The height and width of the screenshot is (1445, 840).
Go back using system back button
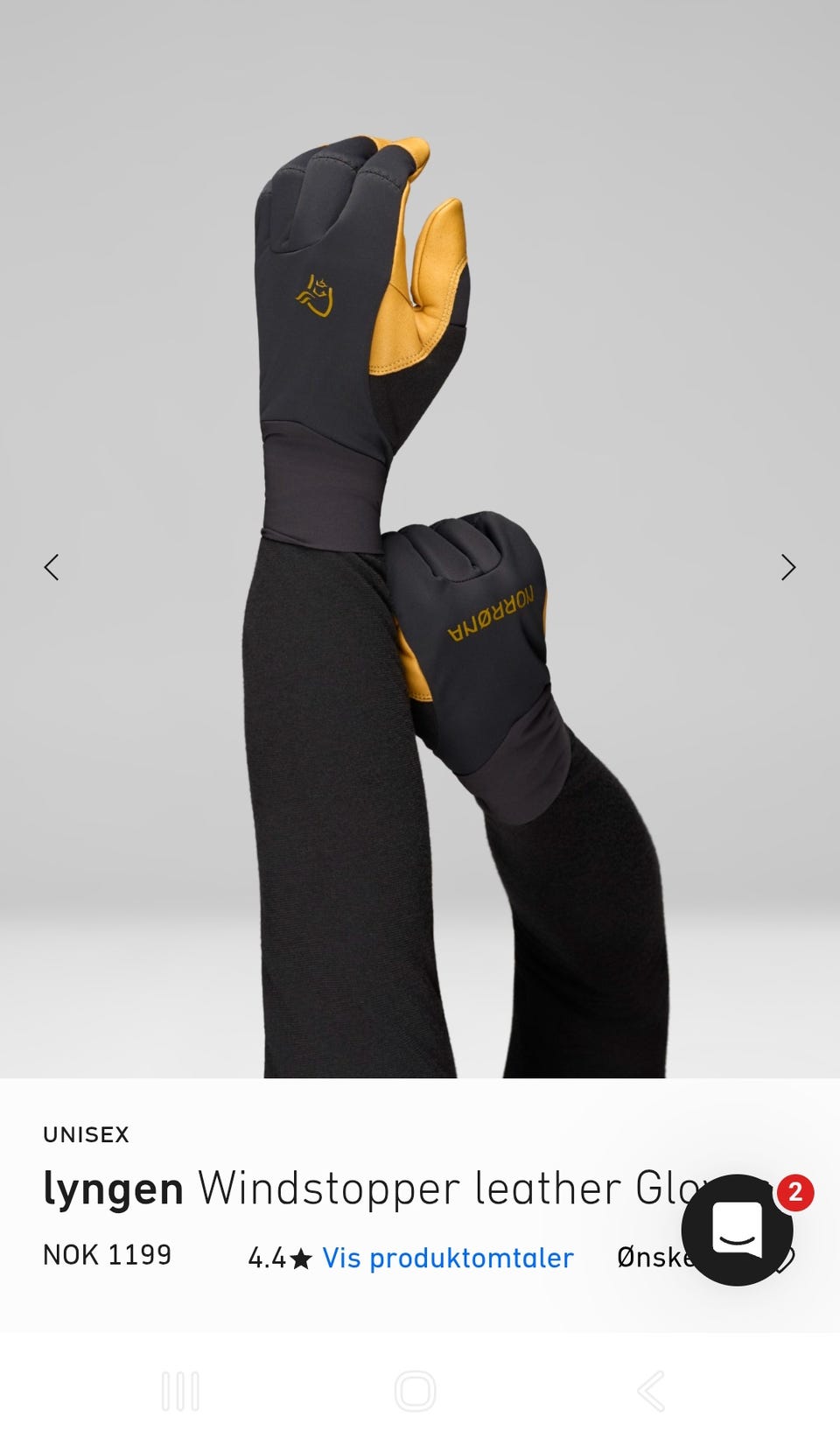[x=650, y=1390]
